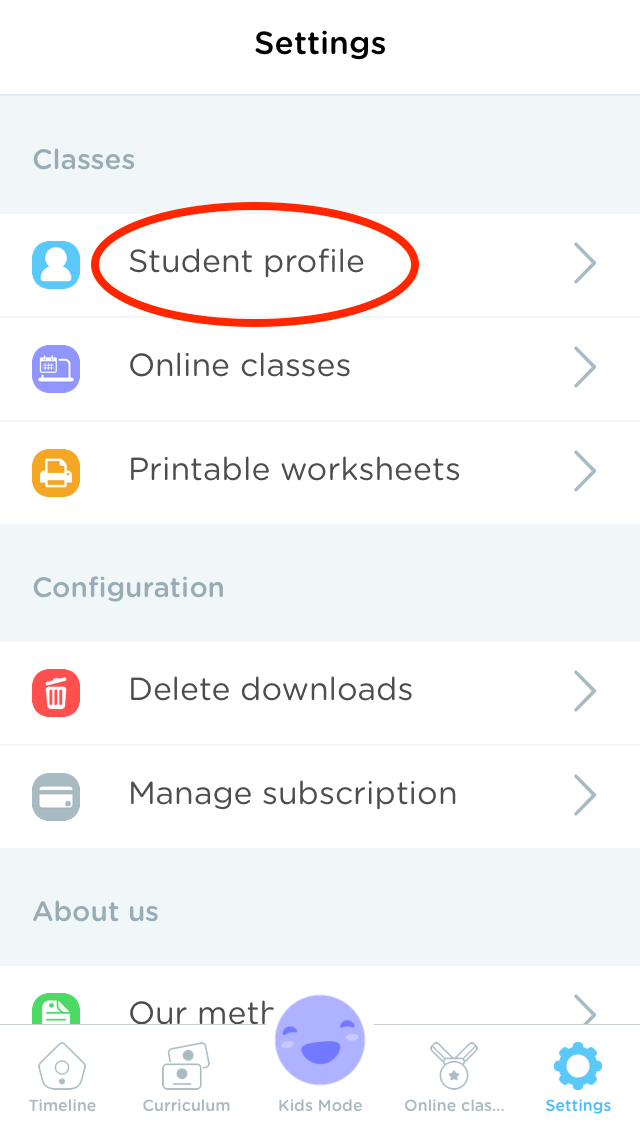Open the Student profile row

click(x=320, y=264)
